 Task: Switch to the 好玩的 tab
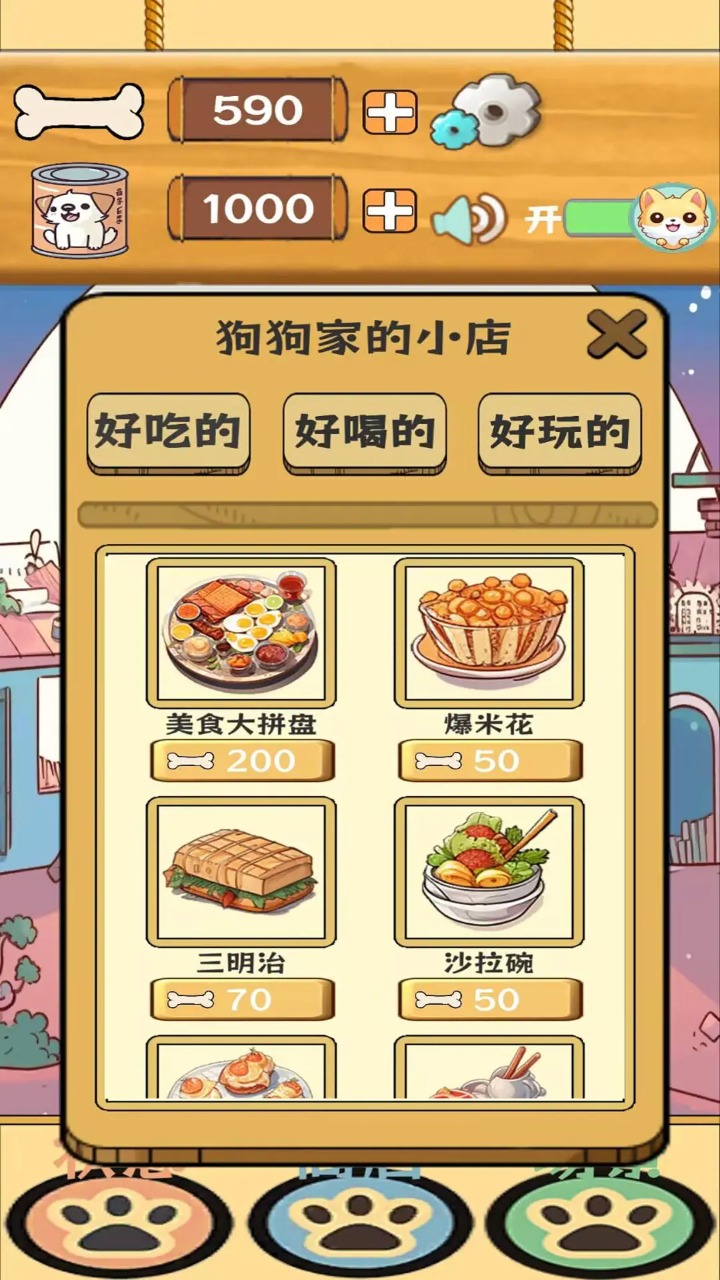[559, 432]
